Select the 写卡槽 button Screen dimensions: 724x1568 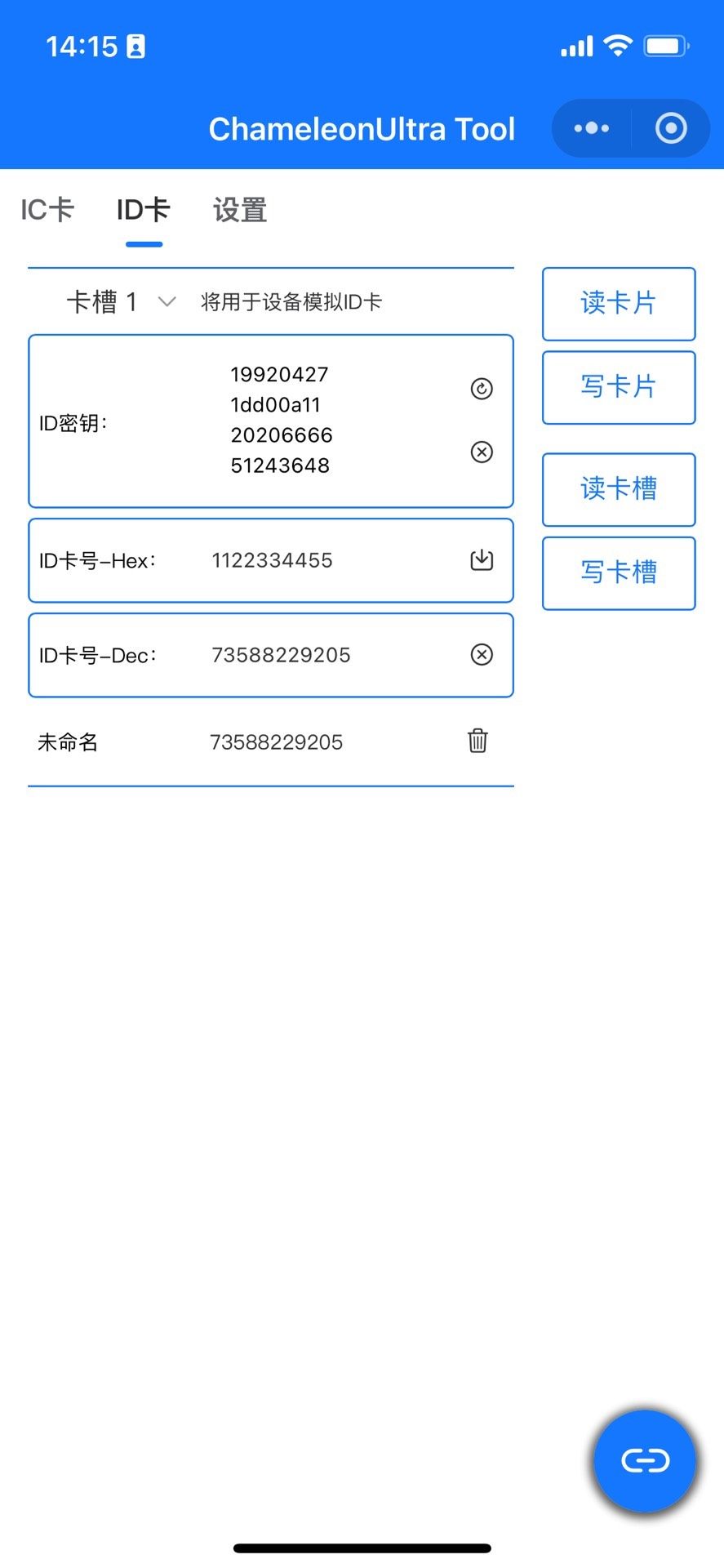coord(619,572)
